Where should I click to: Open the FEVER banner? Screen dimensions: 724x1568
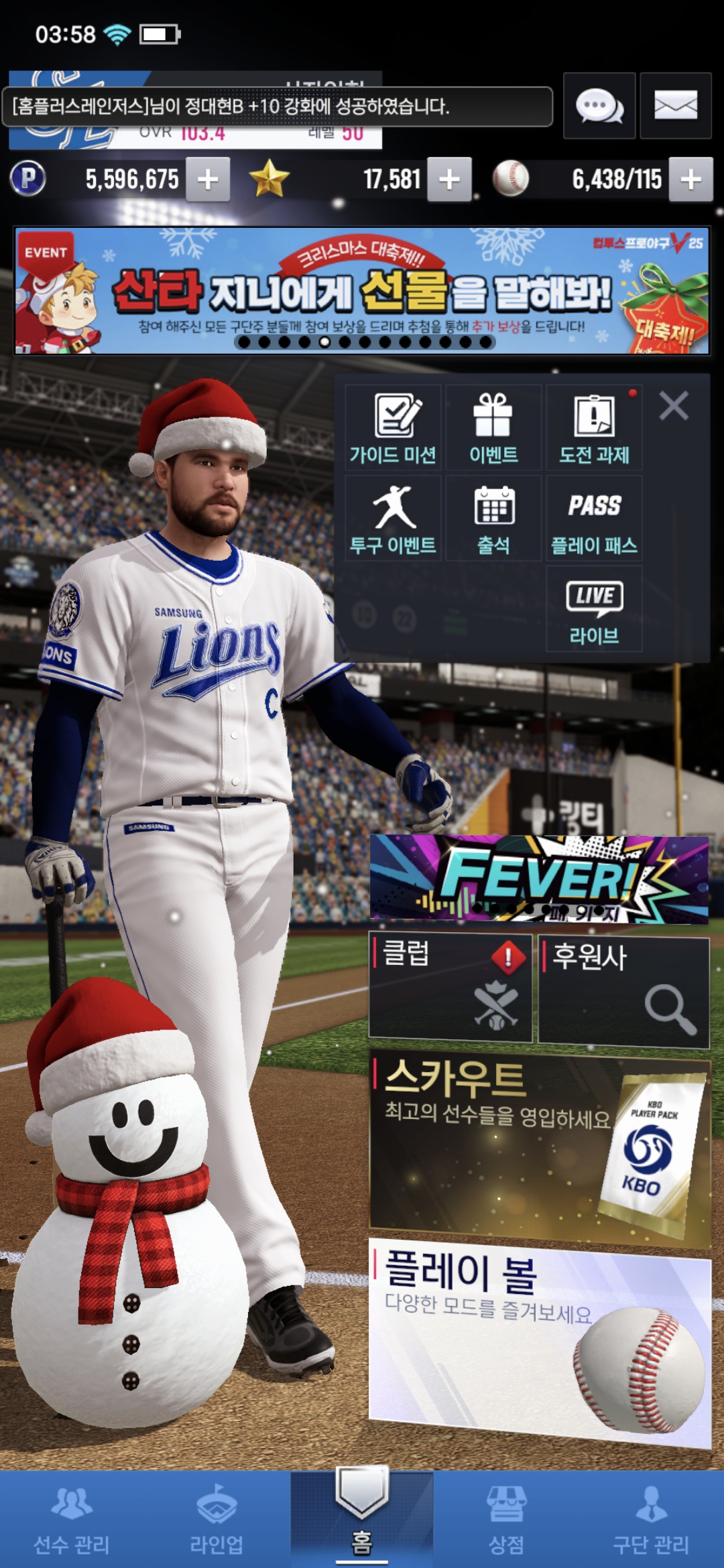[539, 878]
